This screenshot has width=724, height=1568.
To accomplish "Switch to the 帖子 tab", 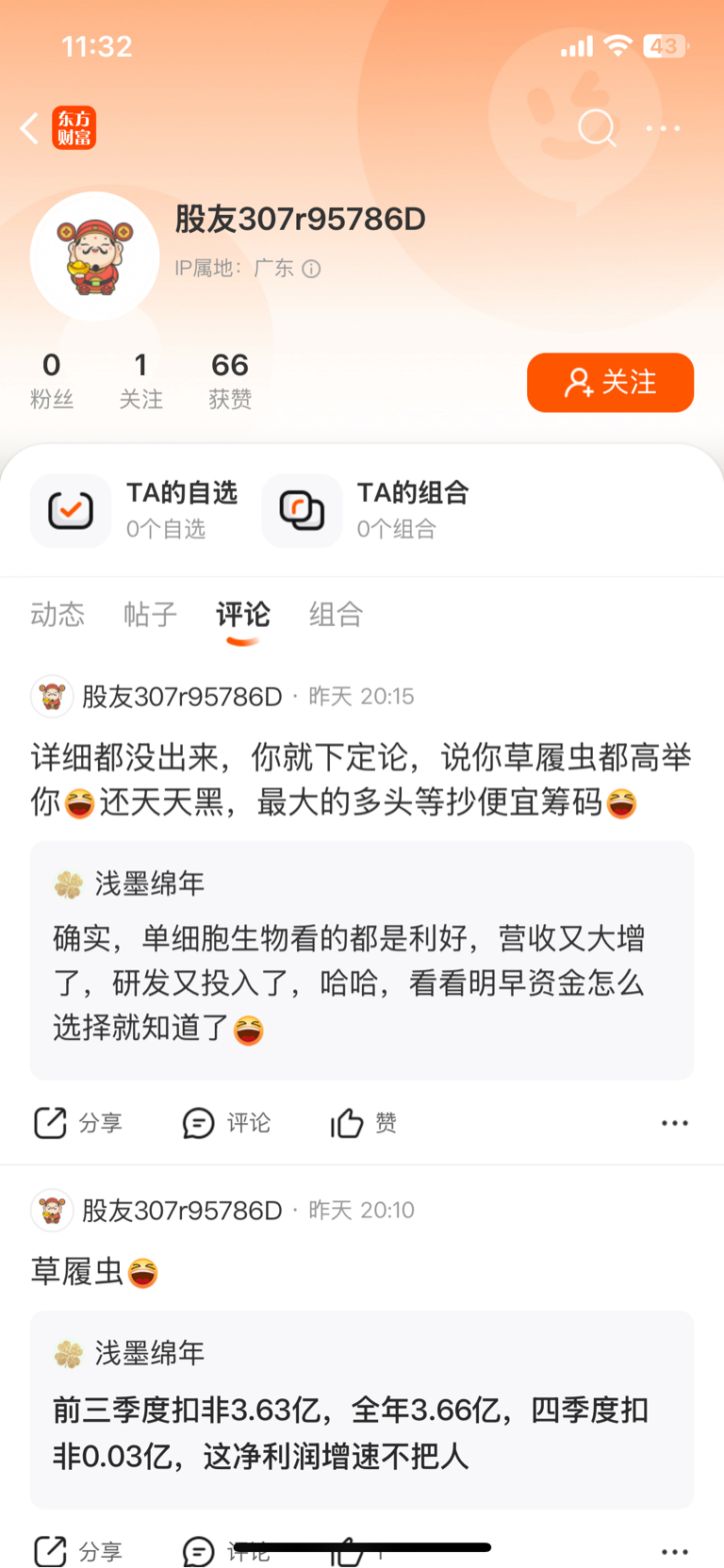I will pyautogui.click(x=149, y=613).
